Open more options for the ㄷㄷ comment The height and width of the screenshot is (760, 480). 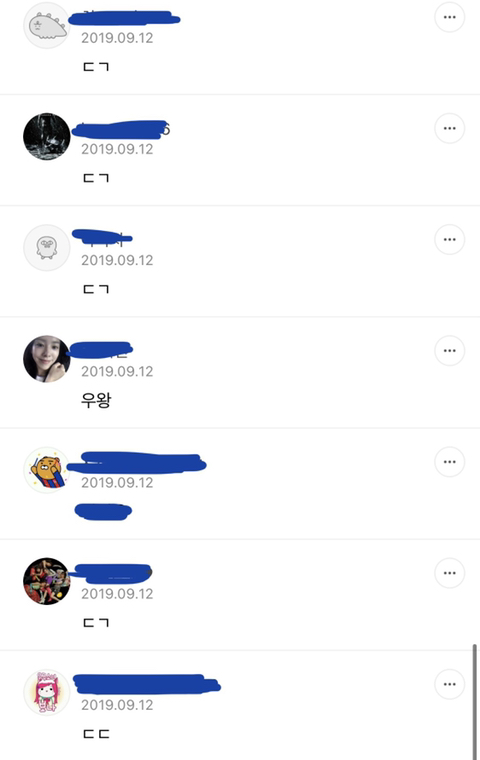449,684
